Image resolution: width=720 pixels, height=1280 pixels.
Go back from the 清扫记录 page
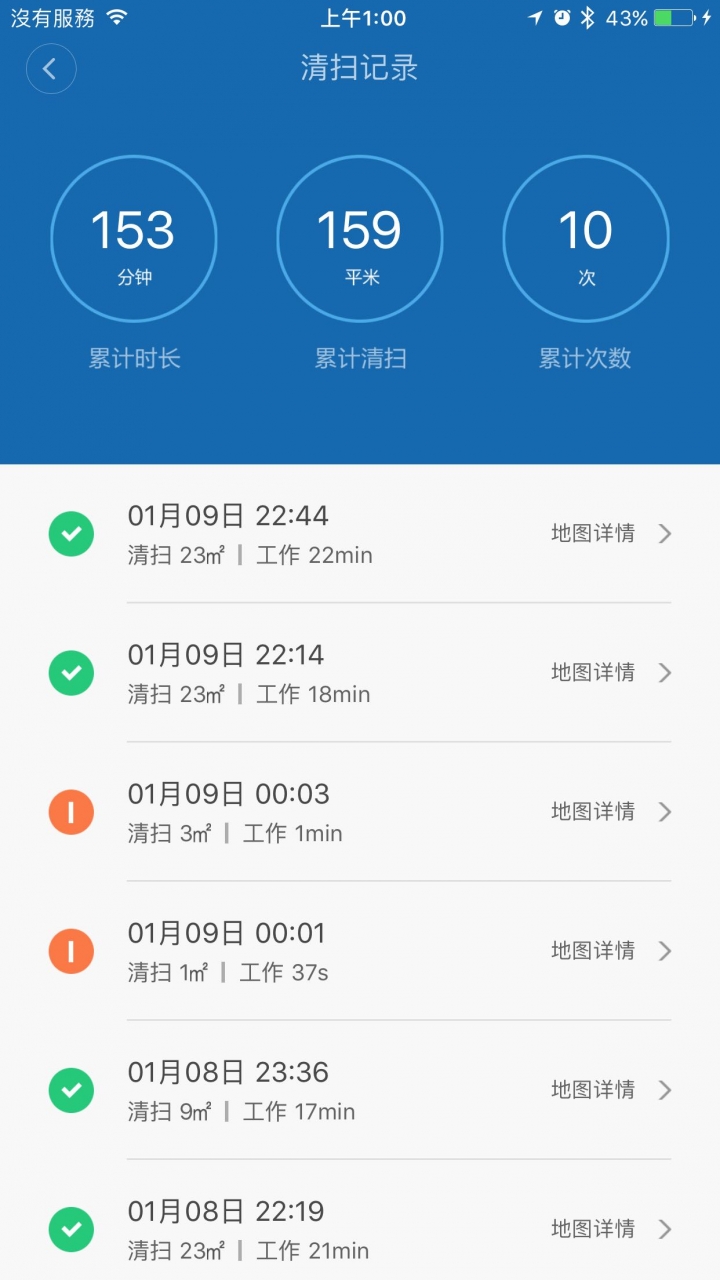click(x=51, y=69)
